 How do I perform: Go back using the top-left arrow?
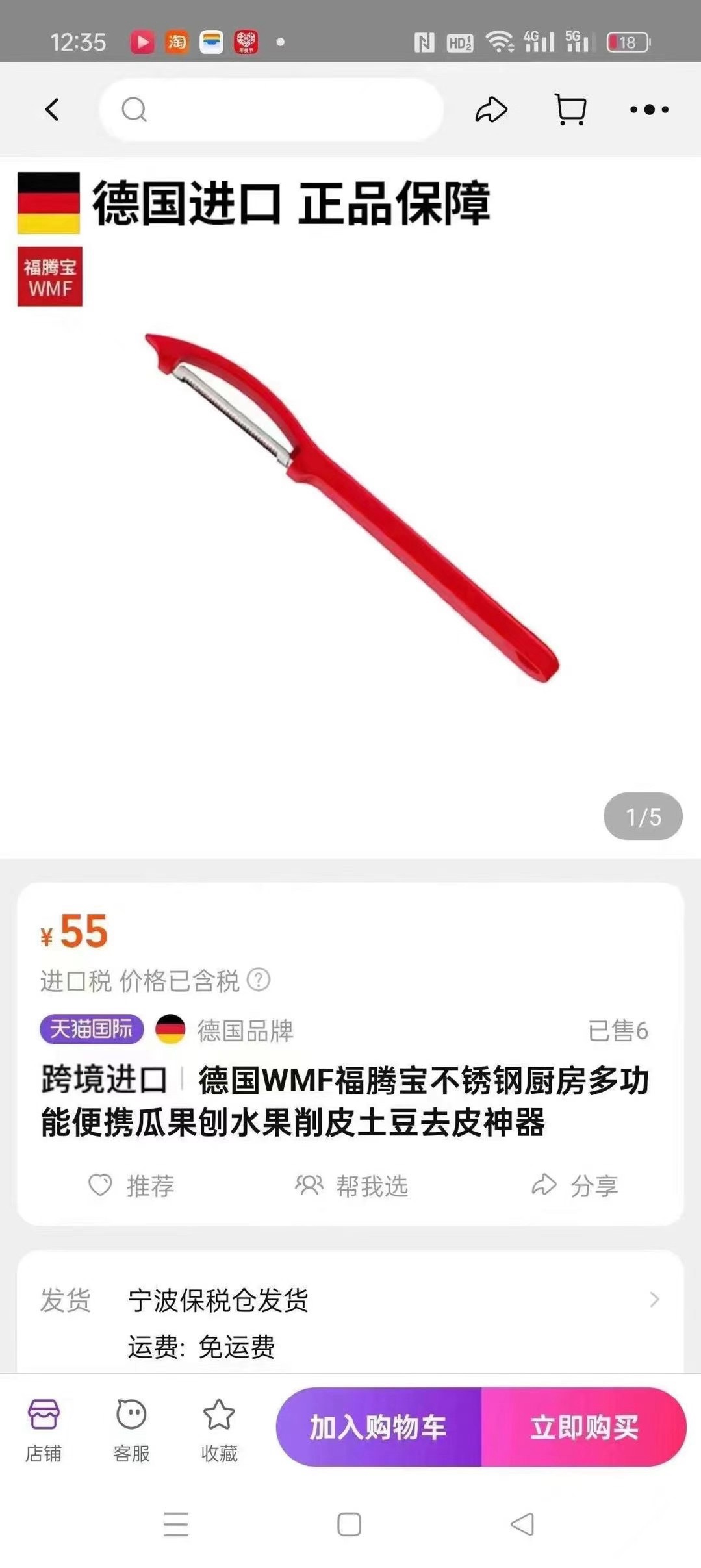[x=53, y=109]
